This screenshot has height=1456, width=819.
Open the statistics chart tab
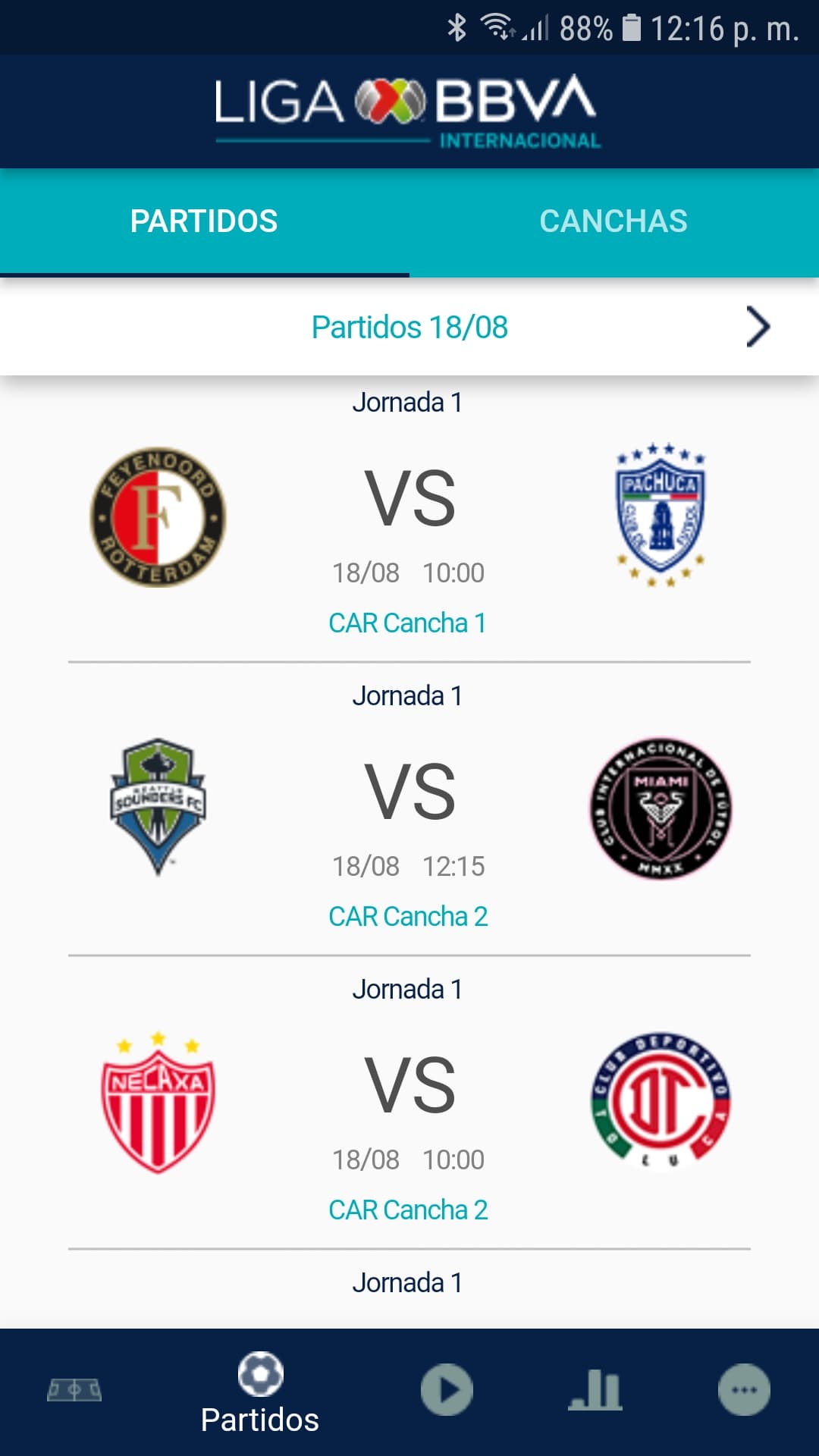click(596, 1390)
